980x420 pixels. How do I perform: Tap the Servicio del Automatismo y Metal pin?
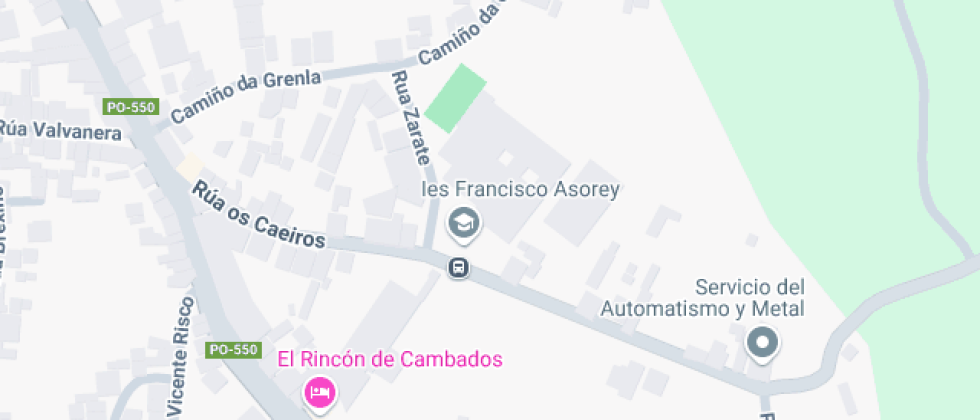click(764, 343)
